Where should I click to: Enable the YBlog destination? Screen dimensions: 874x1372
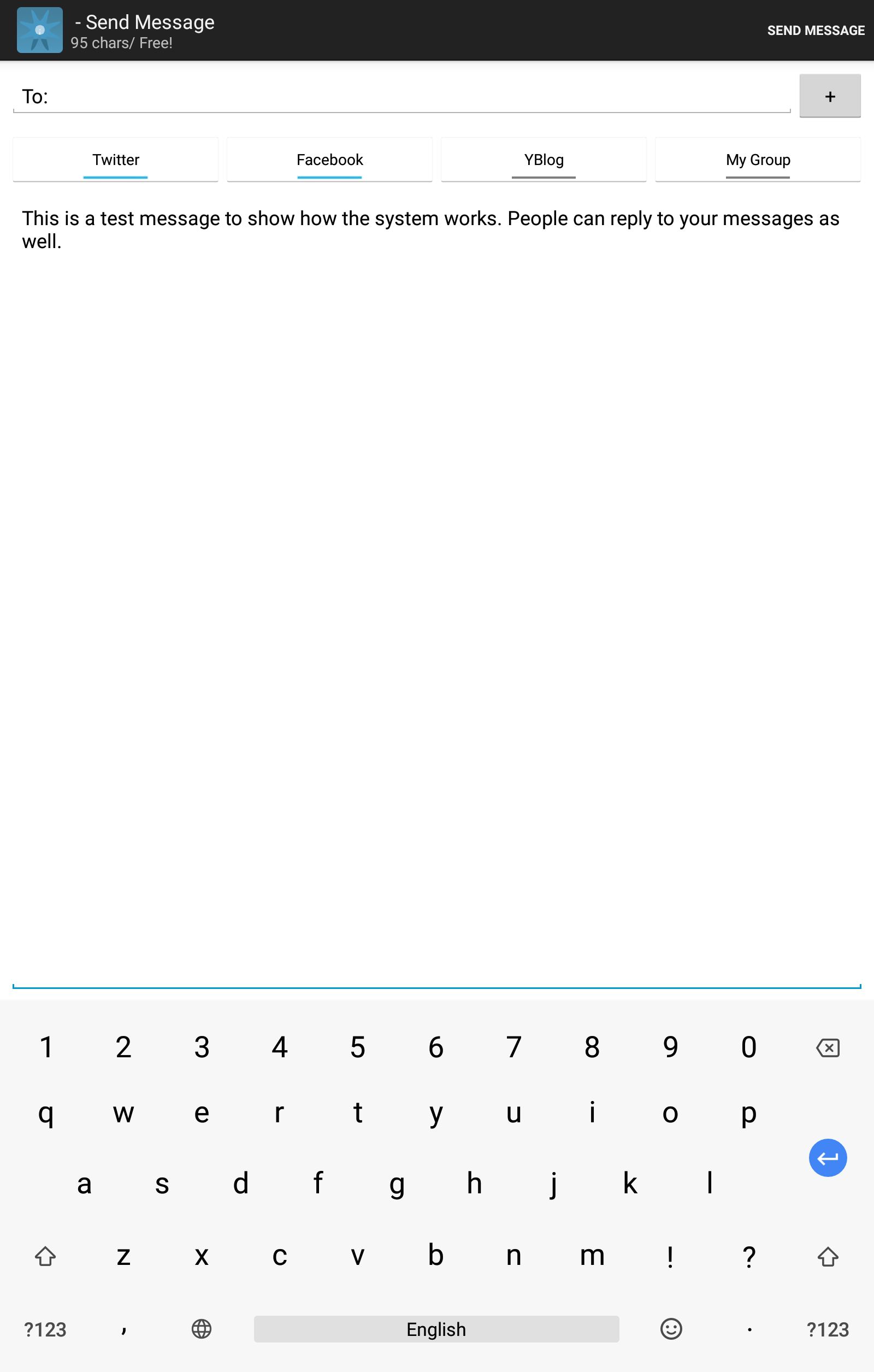coord(544,160)
